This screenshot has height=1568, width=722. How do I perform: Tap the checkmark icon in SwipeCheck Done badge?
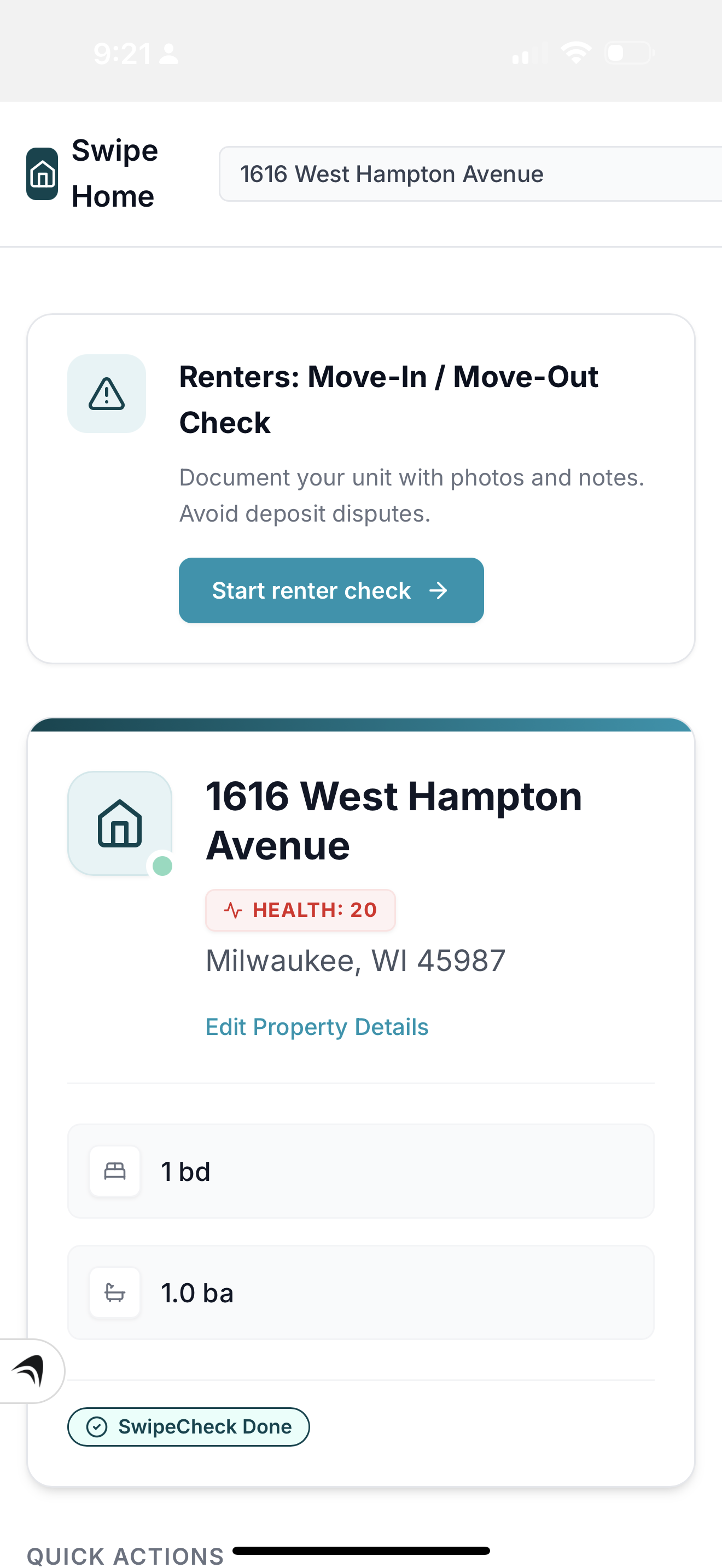(x=96, y=1427)
